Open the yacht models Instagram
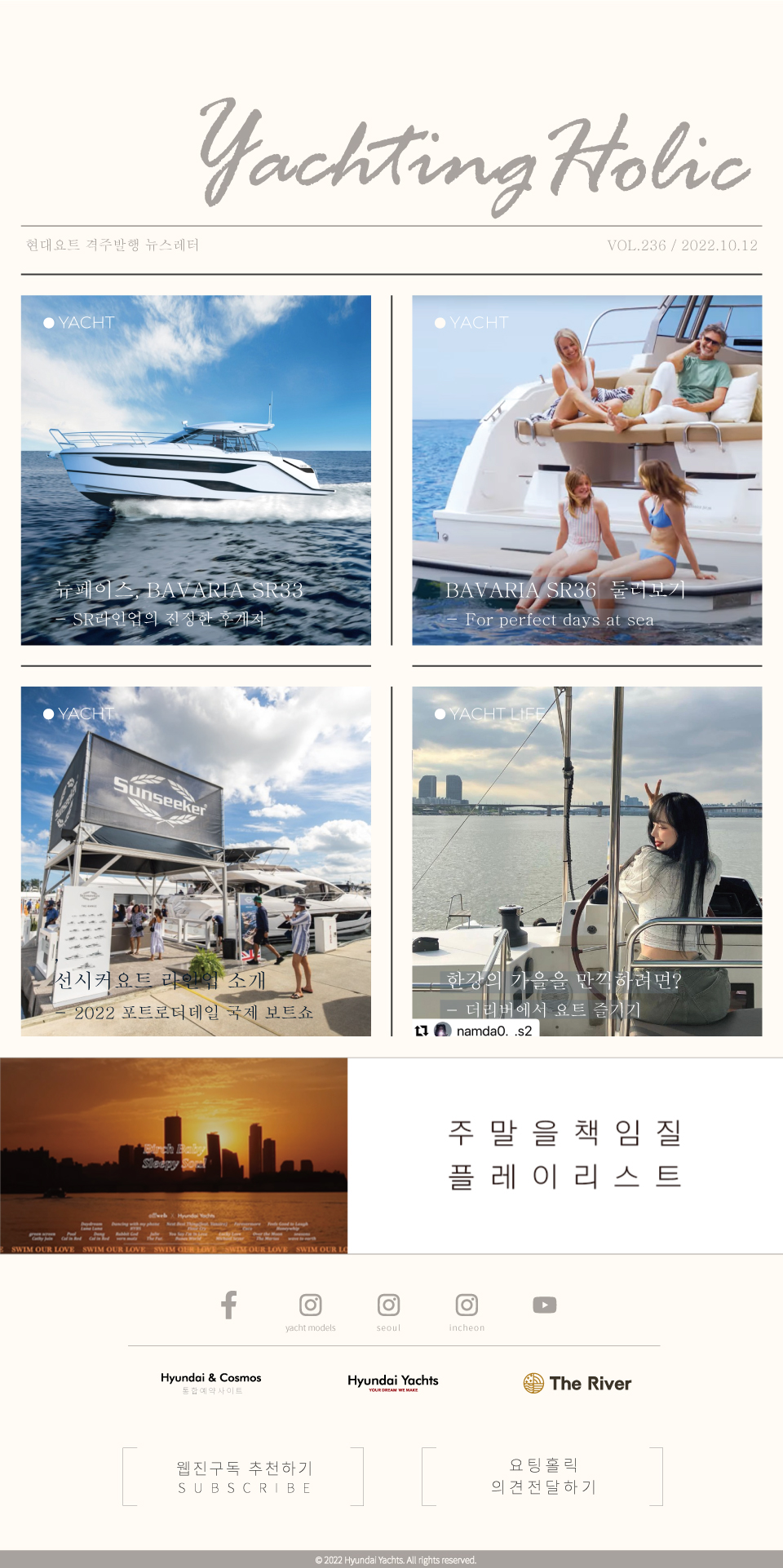This screenshot has width=783, height=1568. 311,1305
